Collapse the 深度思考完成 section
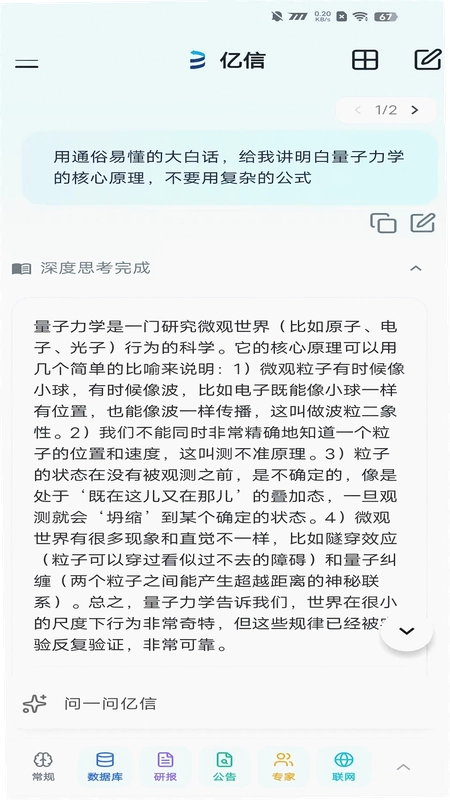The height and width of the screenshot is (800, 450). (x=416, y=268)
